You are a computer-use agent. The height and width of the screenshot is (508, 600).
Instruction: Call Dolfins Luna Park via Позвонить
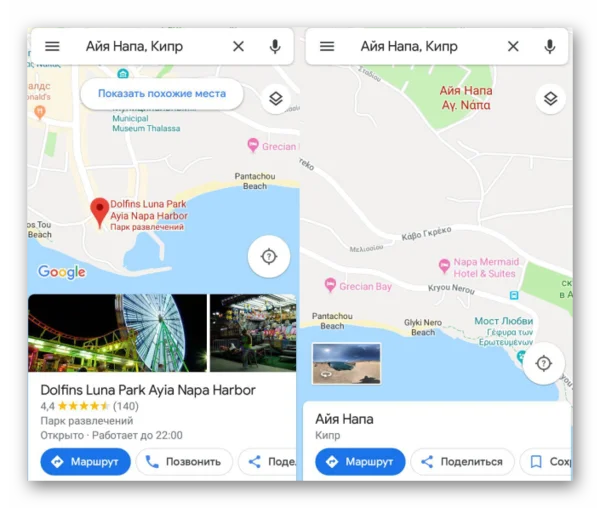pyautogui.click(x=184, y=462)
